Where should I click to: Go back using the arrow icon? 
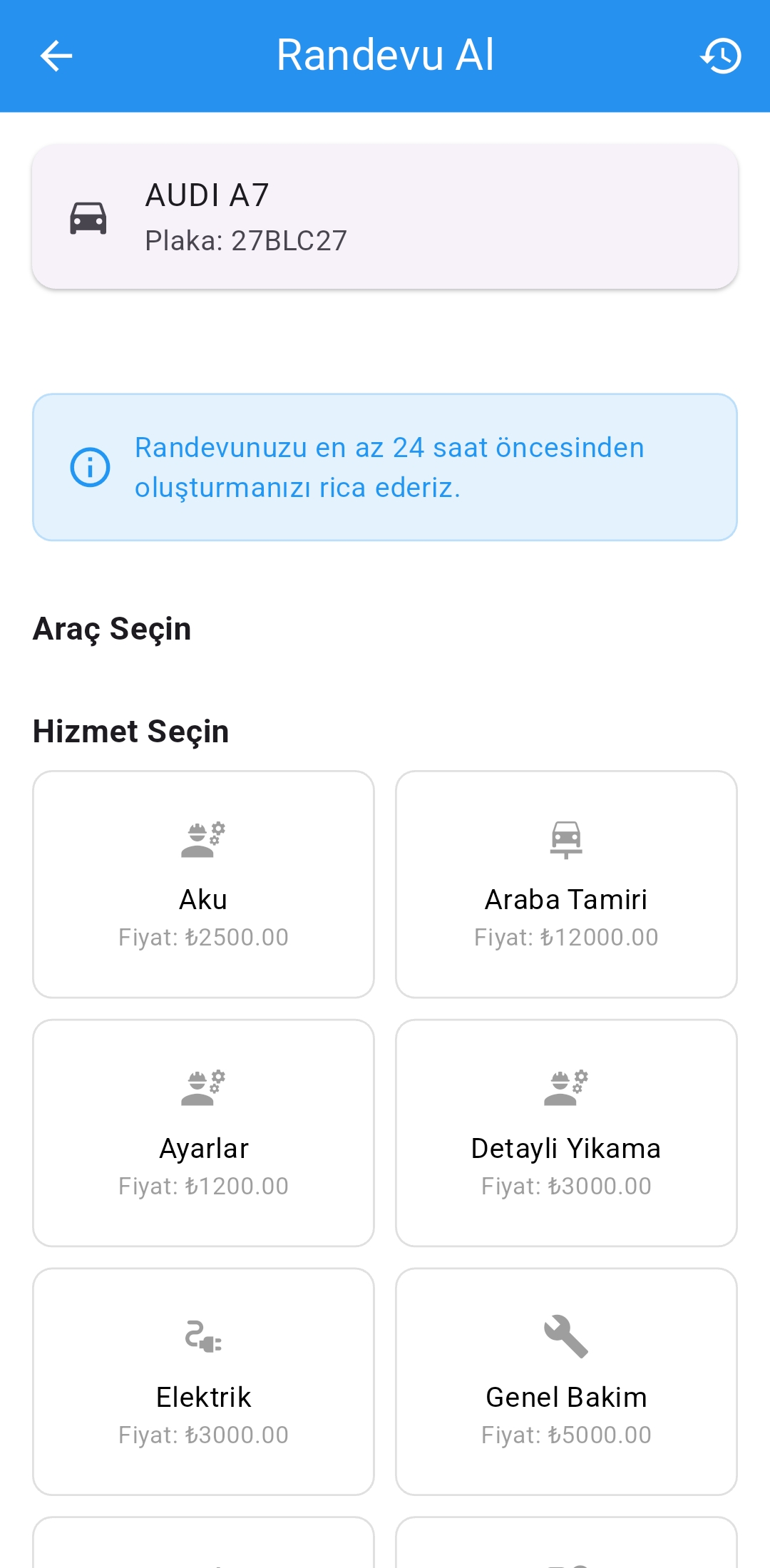[56, 56]
